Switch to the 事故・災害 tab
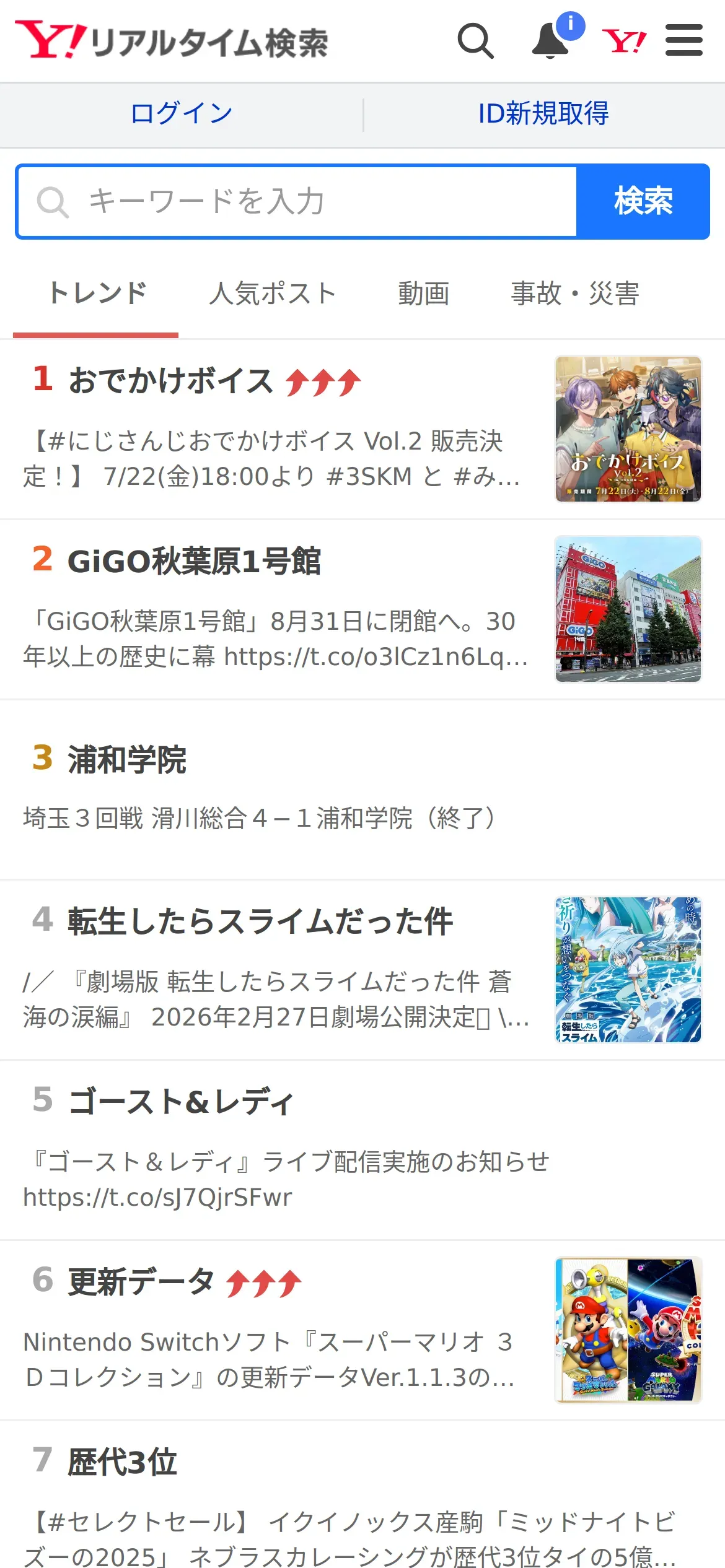The image size is (725, 1568). [x=574, y=294]
